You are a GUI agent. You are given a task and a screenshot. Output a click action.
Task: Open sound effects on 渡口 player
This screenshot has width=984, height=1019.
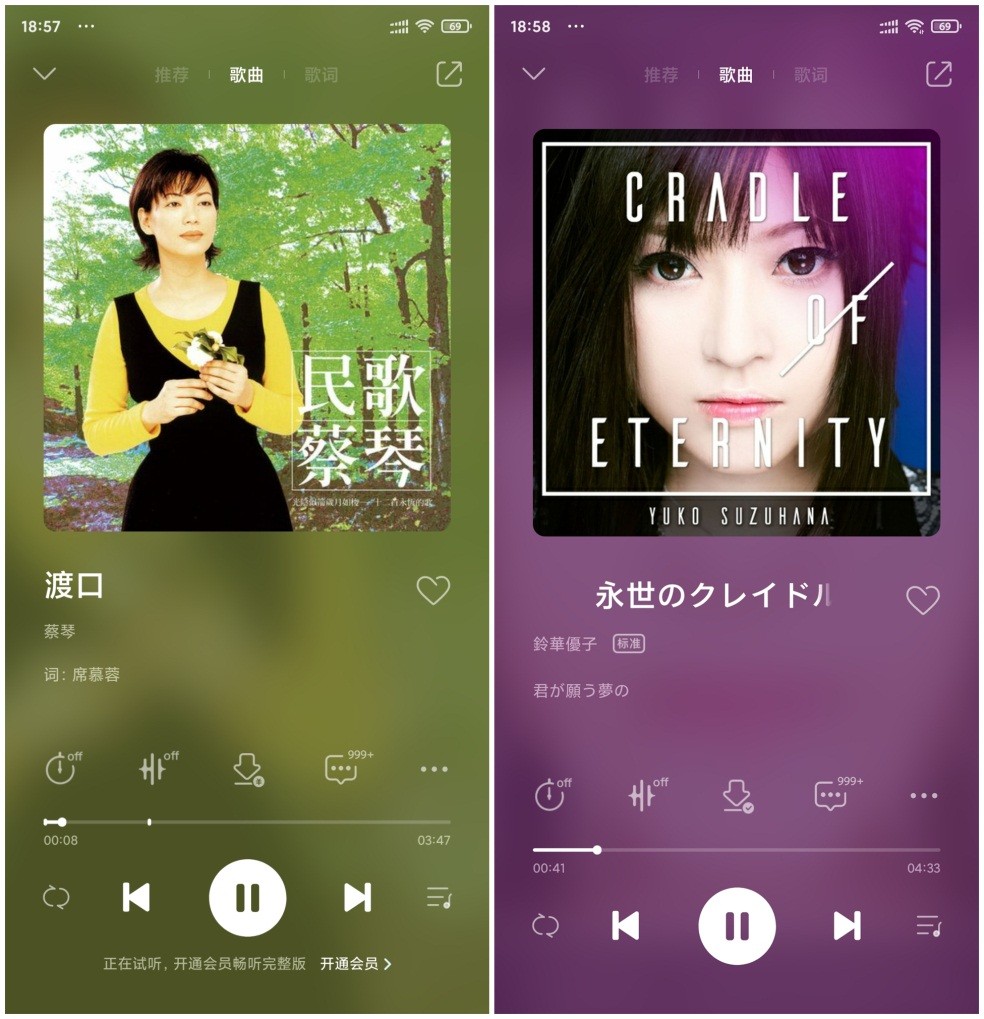tap(152, 769)
